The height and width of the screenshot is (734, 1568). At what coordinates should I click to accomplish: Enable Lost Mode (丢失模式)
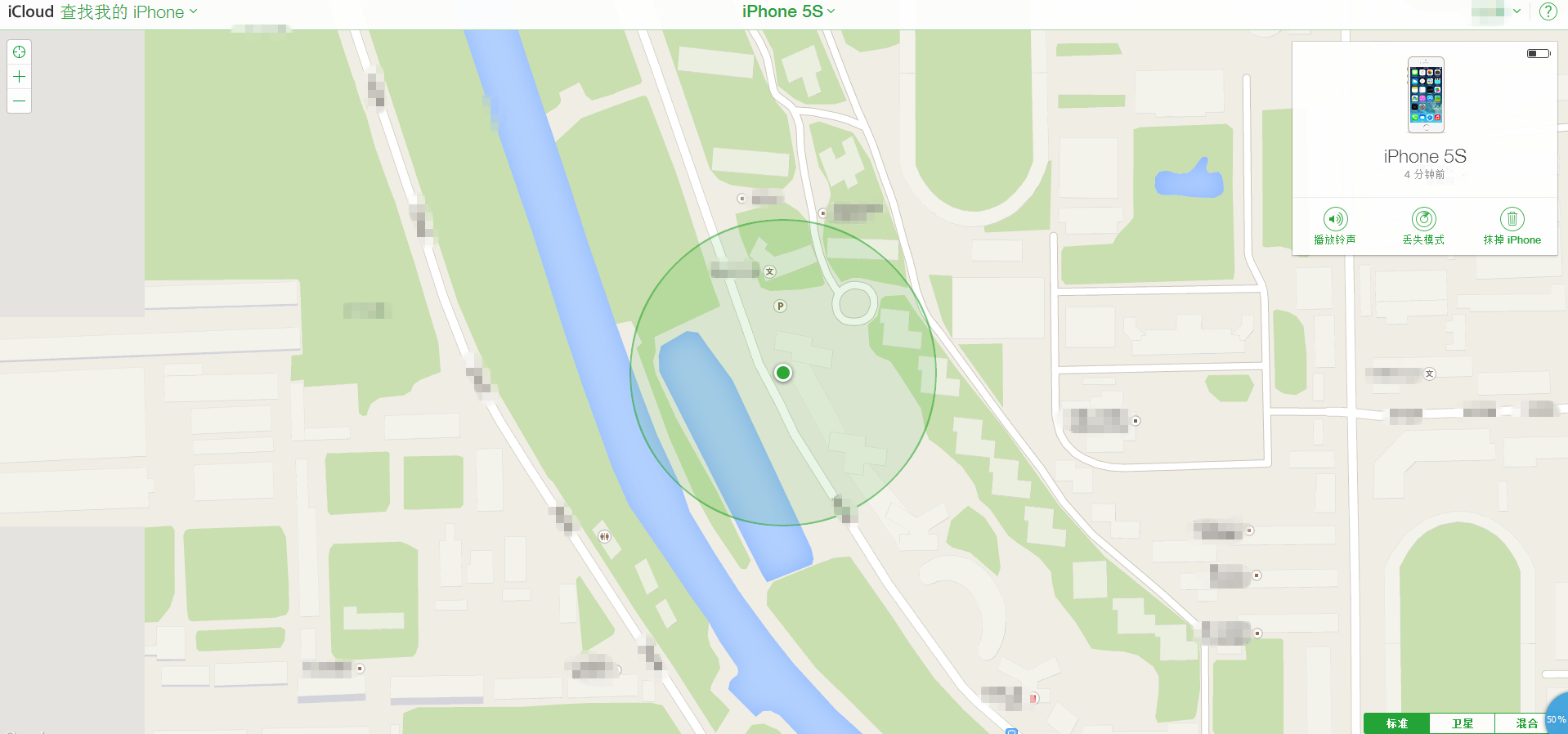point(1423,226)
